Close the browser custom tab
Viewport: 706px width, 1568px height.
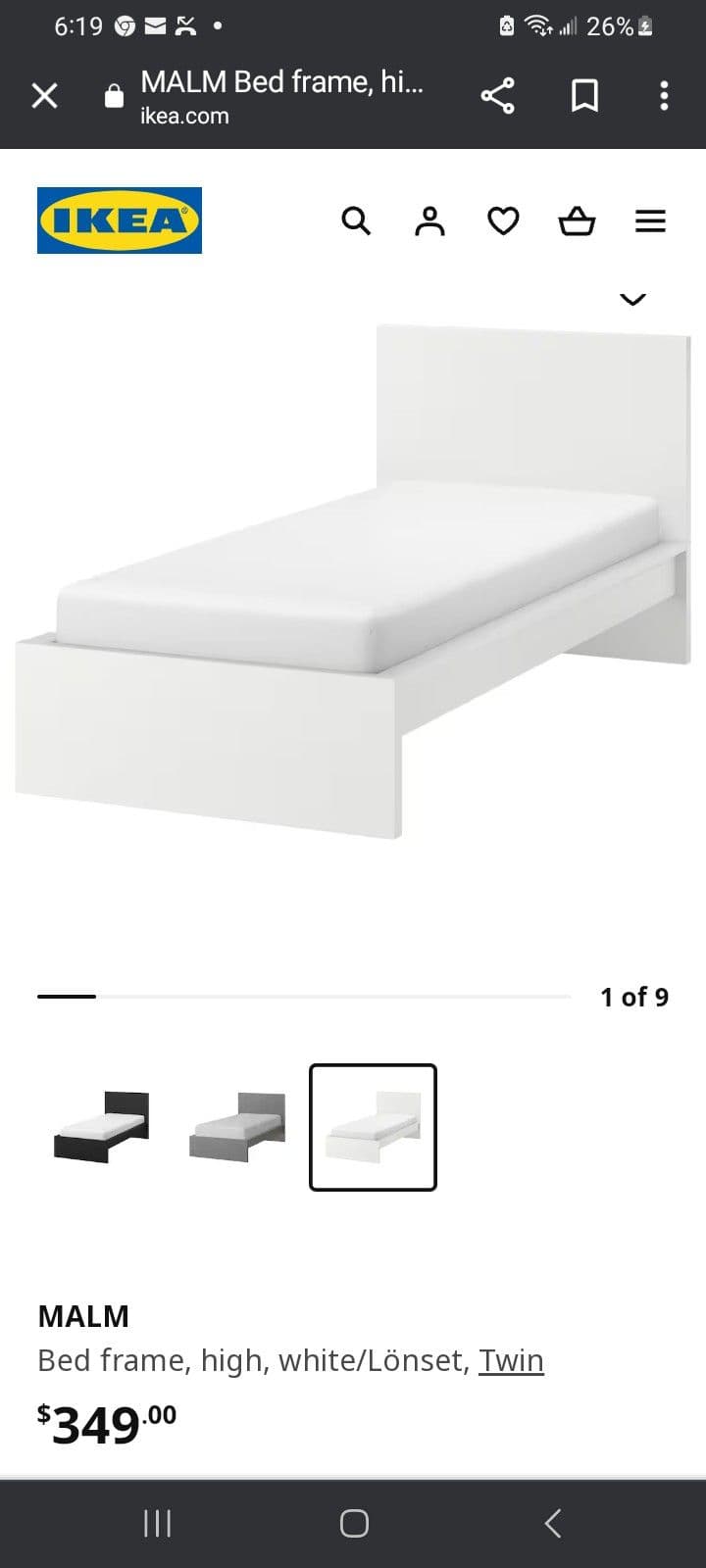coord(45,95)
